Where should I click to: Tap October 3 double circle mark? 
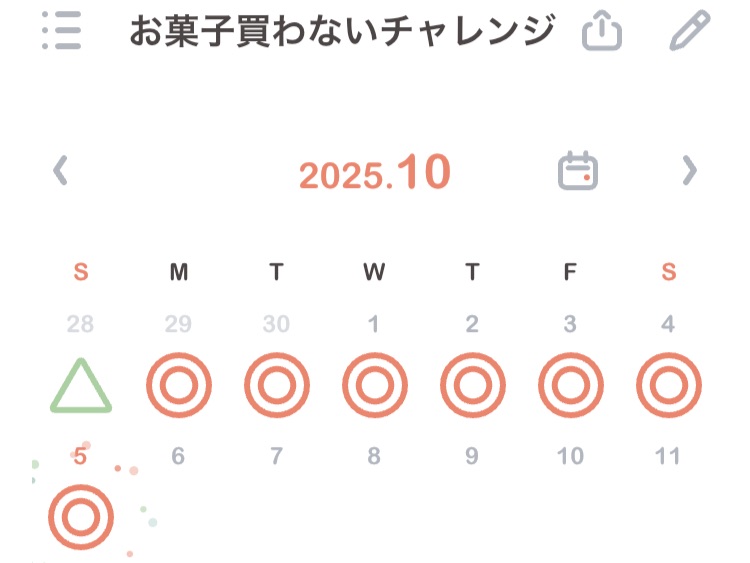570,386
